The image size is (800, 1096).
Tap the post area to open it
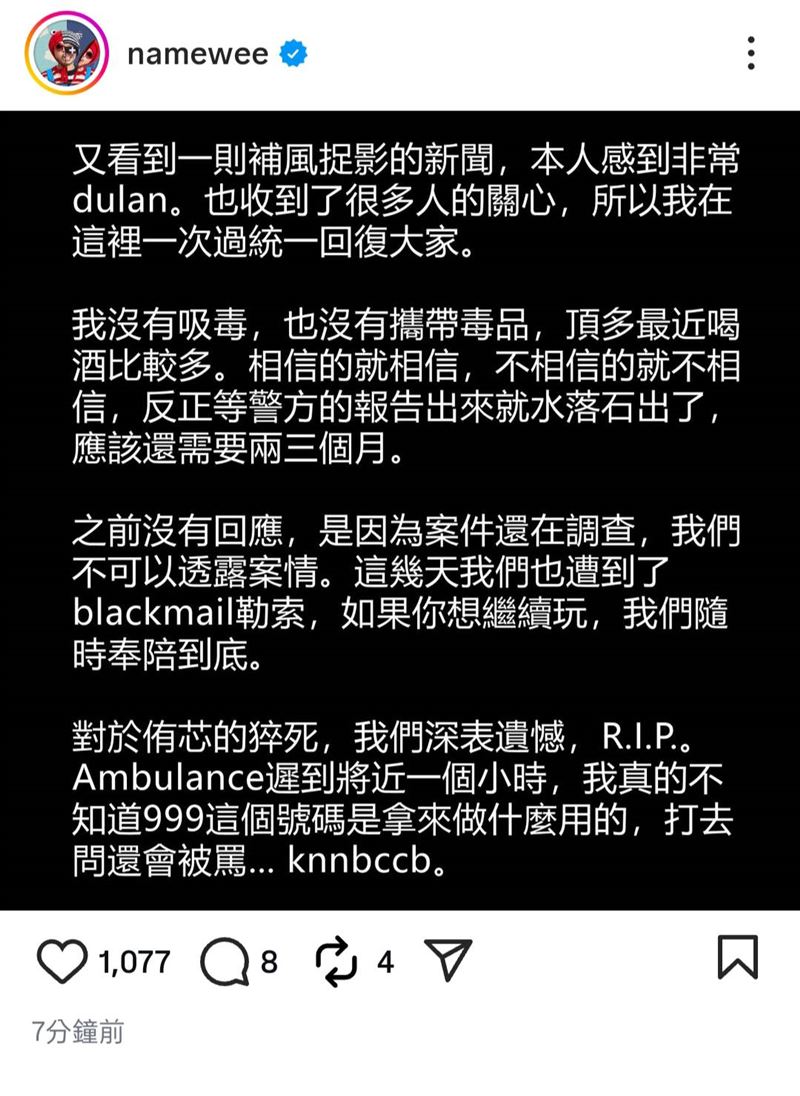pyautogui.click(x=400, y=510)
